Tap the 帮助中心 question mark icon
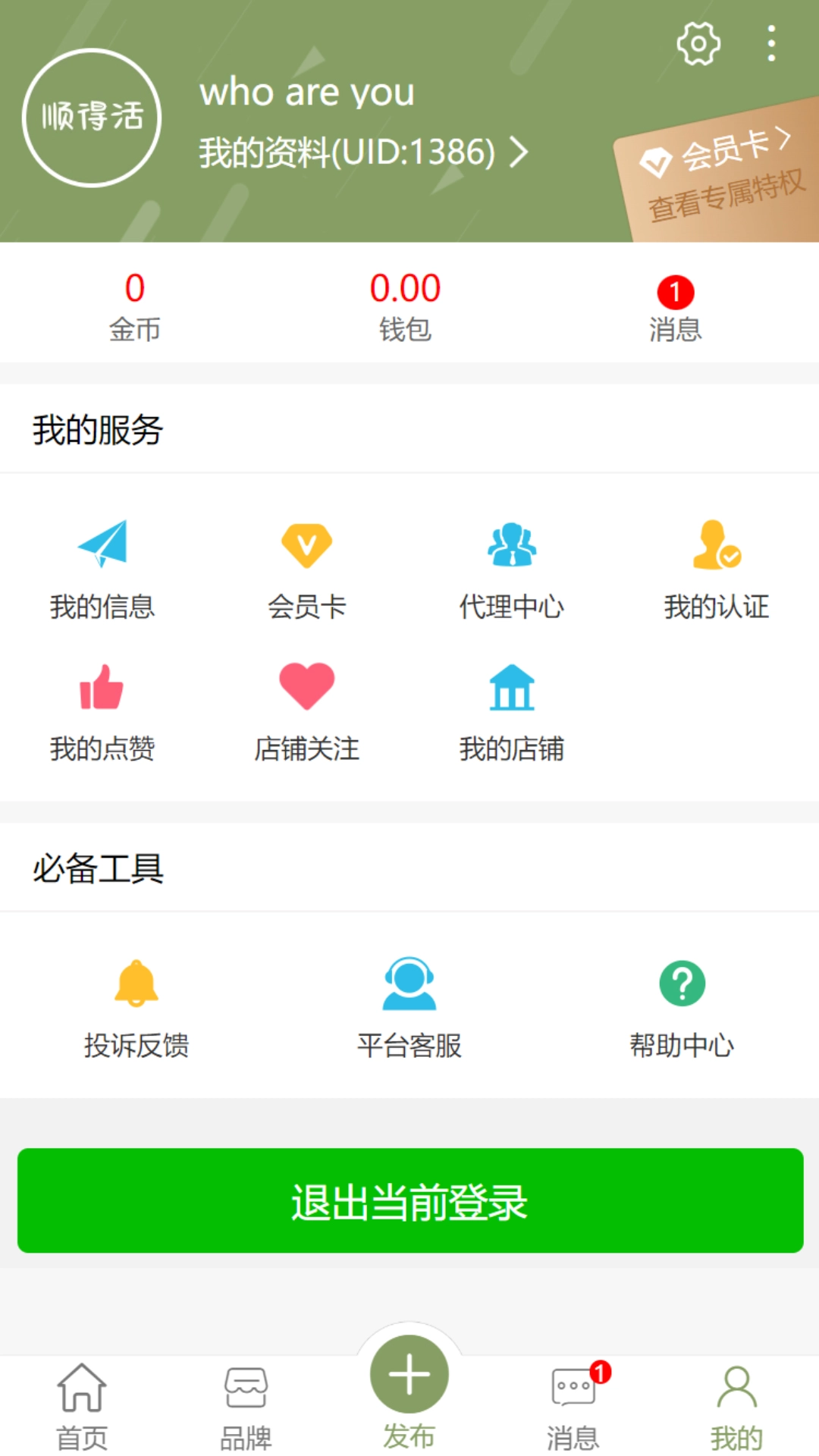 click(x=681, y=982)
